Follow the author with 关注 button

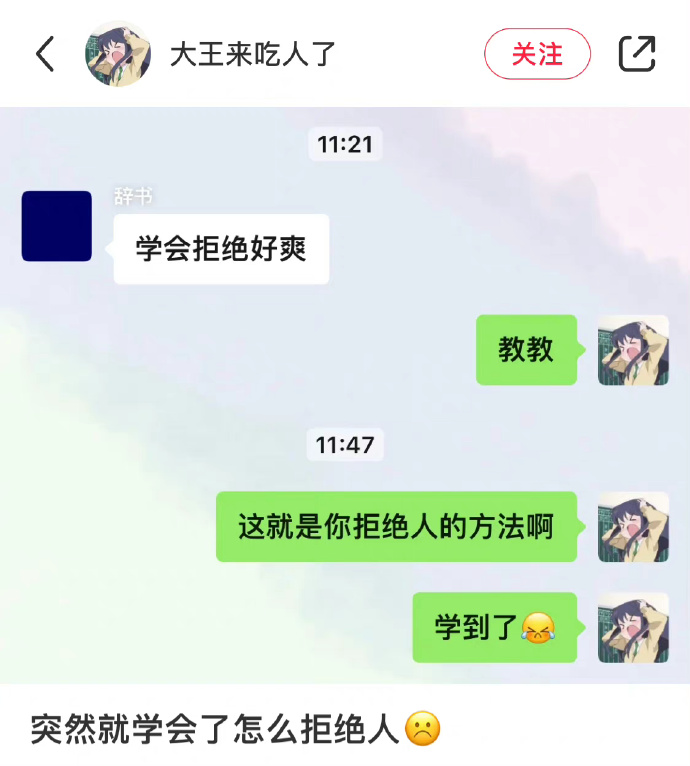click(537, 54)
